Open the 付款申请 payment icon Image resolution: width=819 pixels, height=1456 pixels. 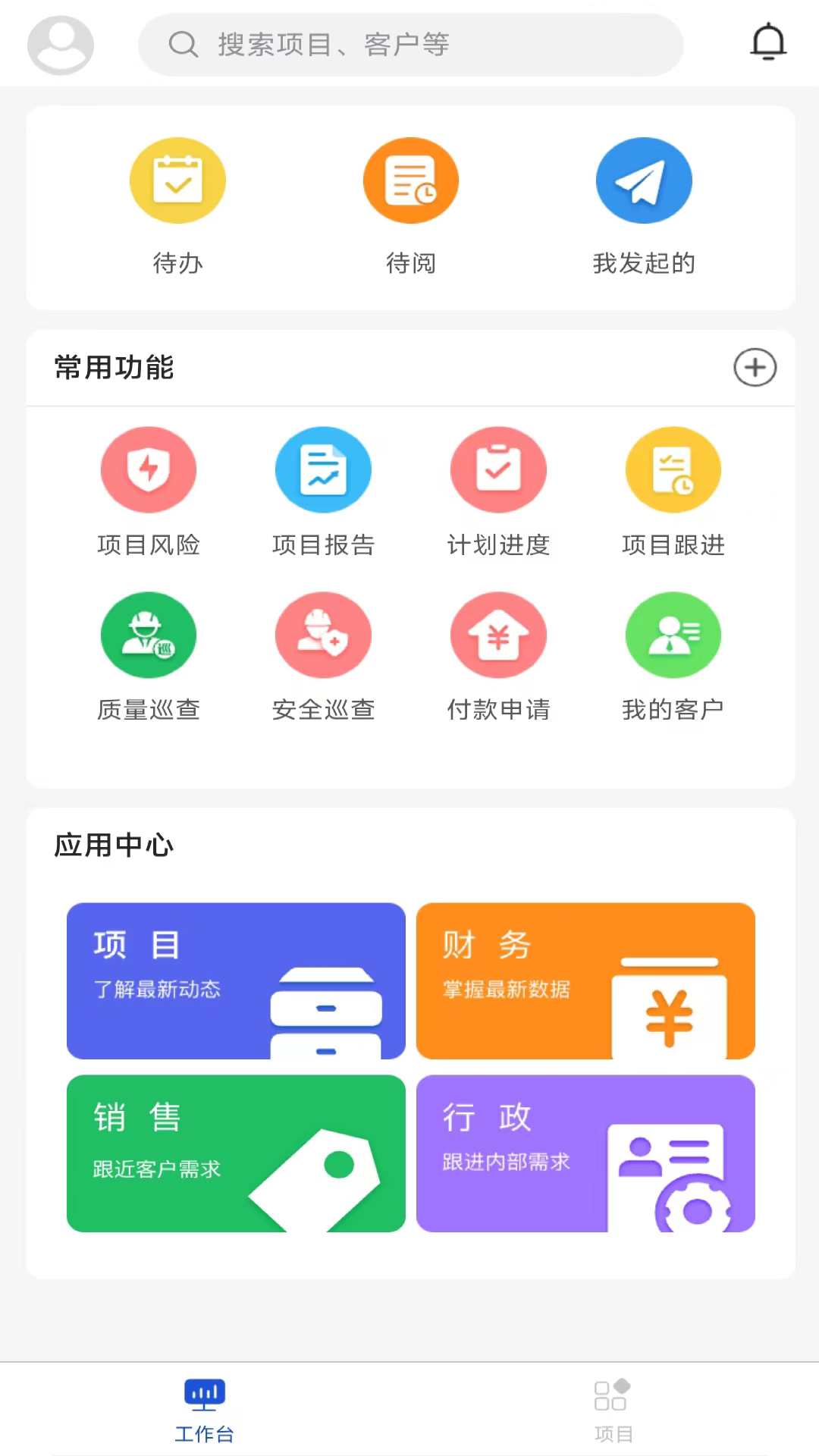click(498, 657)
